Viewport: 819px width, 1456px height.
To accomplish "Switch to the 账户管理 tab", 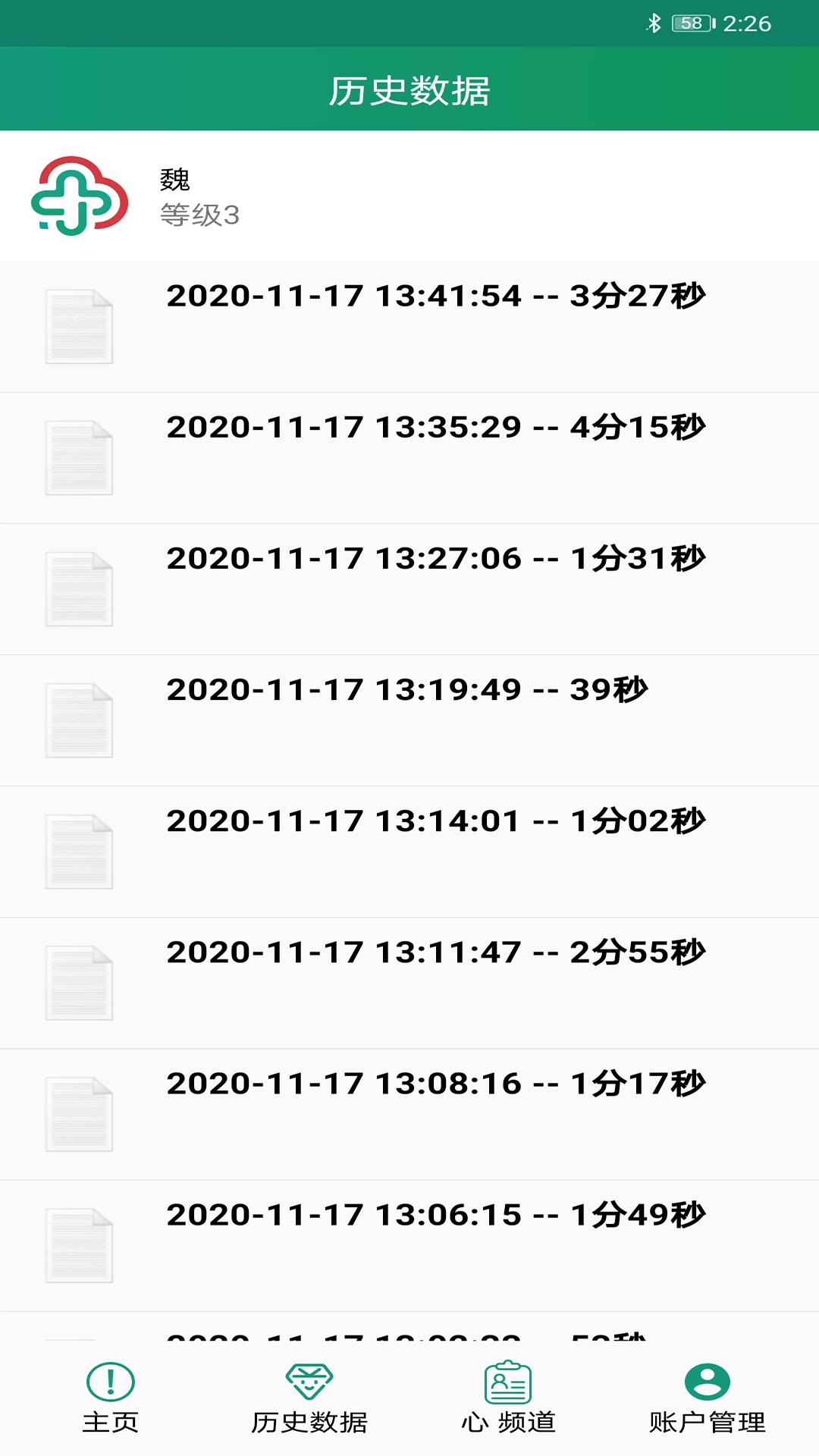I will click(x=707, y=1398).
